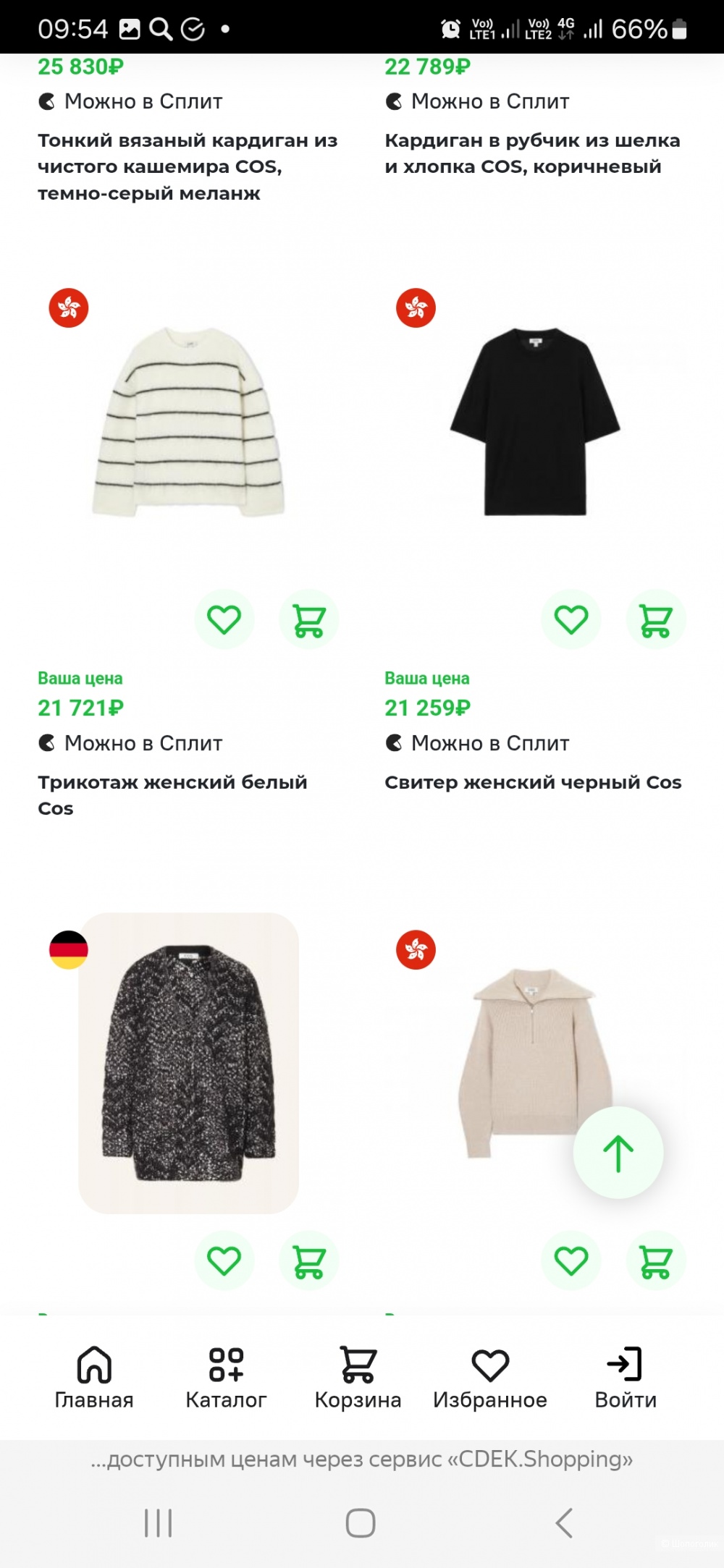Viewport: 724px width, 1568px height.
Task: Open the white striped sweater product
Action: coord(188,423)
